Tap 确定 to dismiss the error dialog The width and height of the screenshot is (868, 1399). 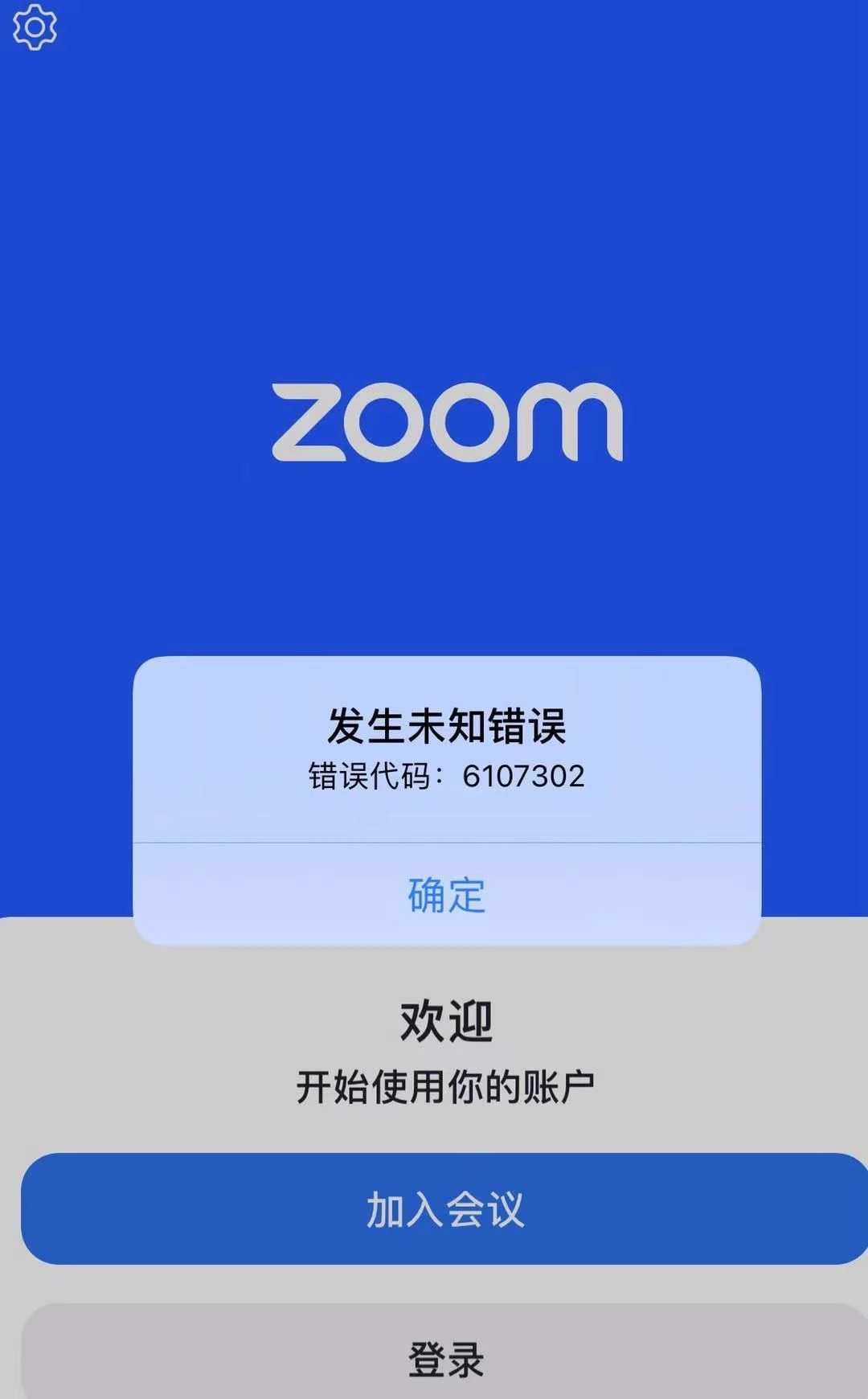[446, 895]
